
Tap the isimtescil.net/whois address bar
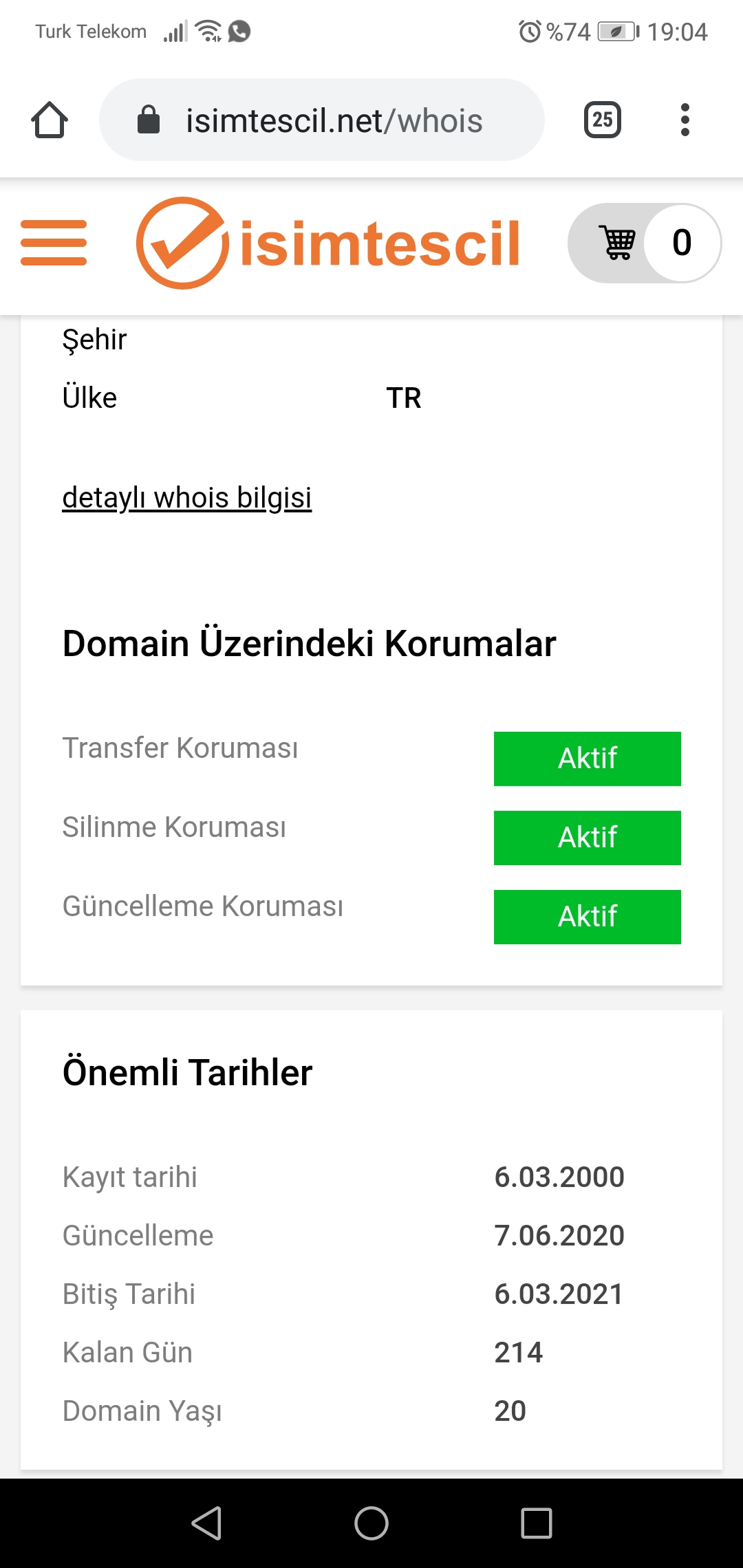322,120
